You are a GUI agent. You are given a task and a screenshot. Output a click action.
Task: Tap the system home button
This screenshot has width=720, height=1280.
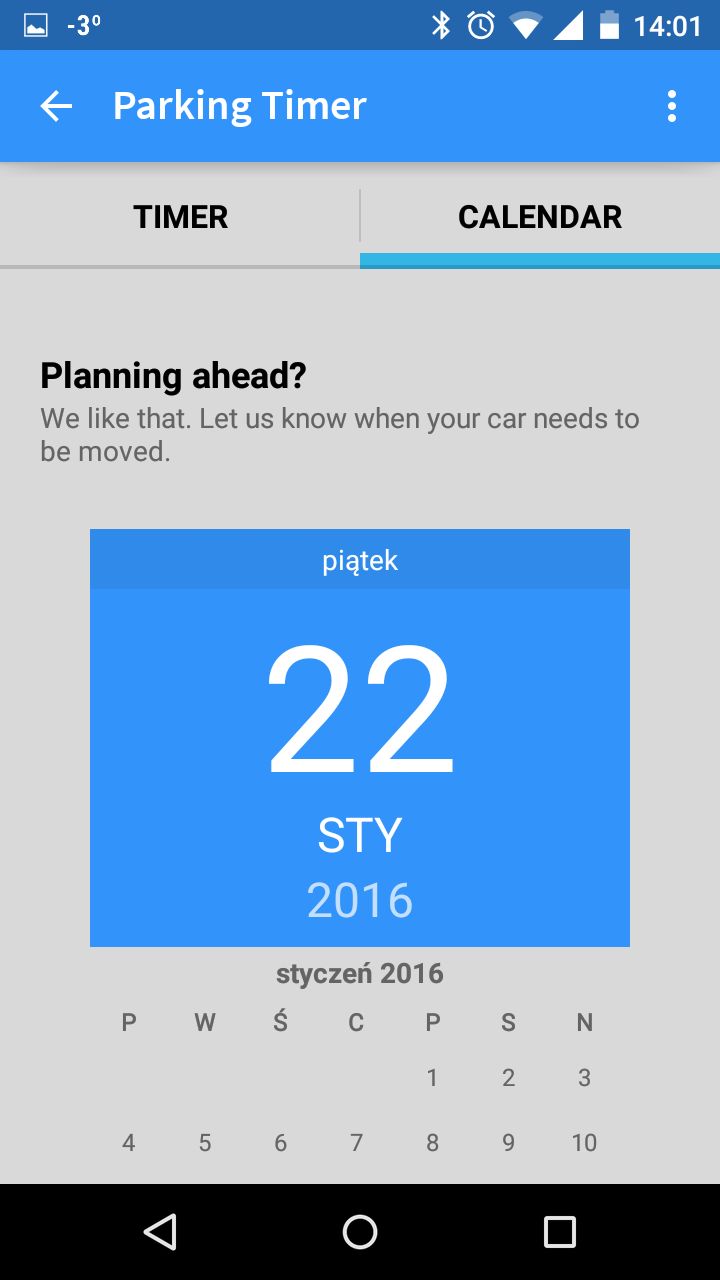[x=360, y=1232]
